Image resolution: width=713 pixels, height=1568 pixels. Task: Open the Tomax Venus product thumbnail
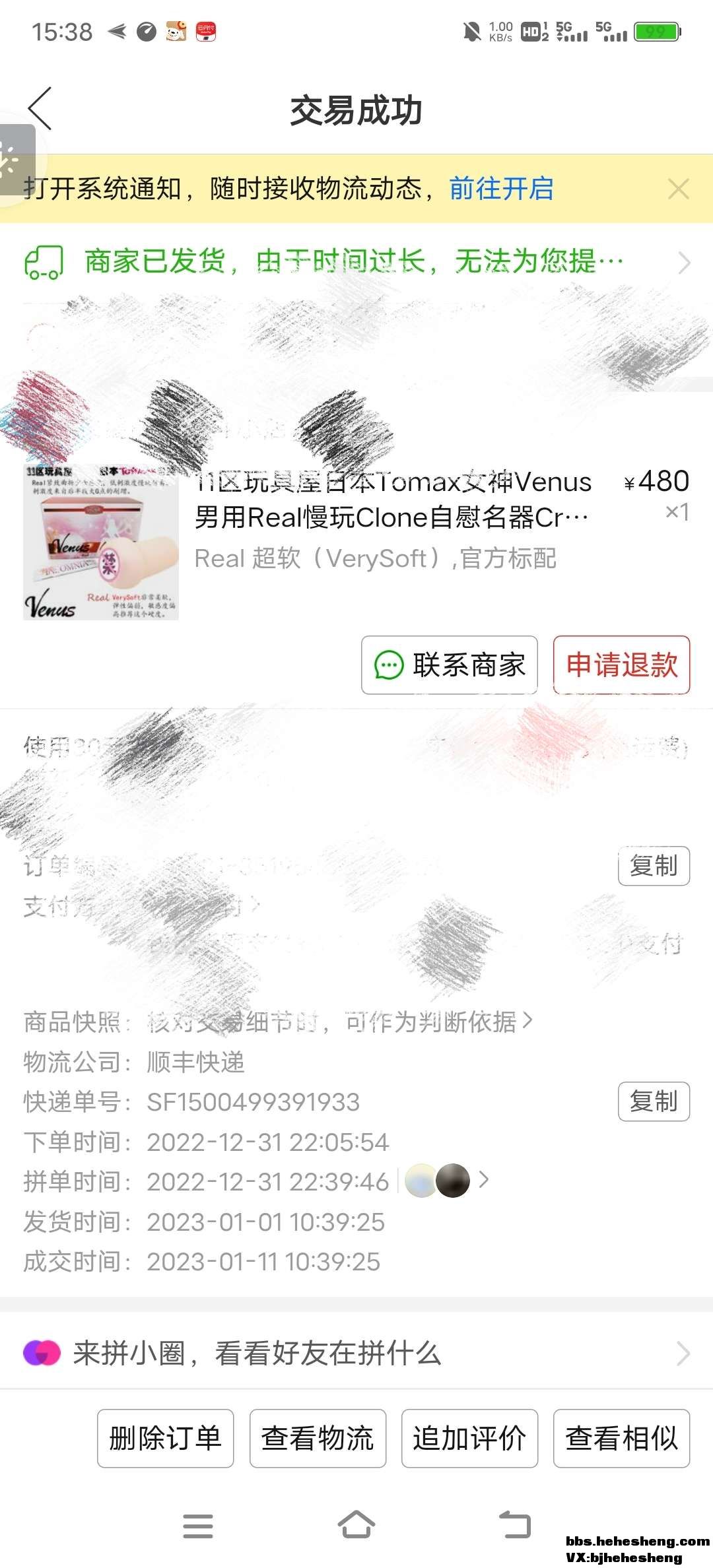point(101,542)
